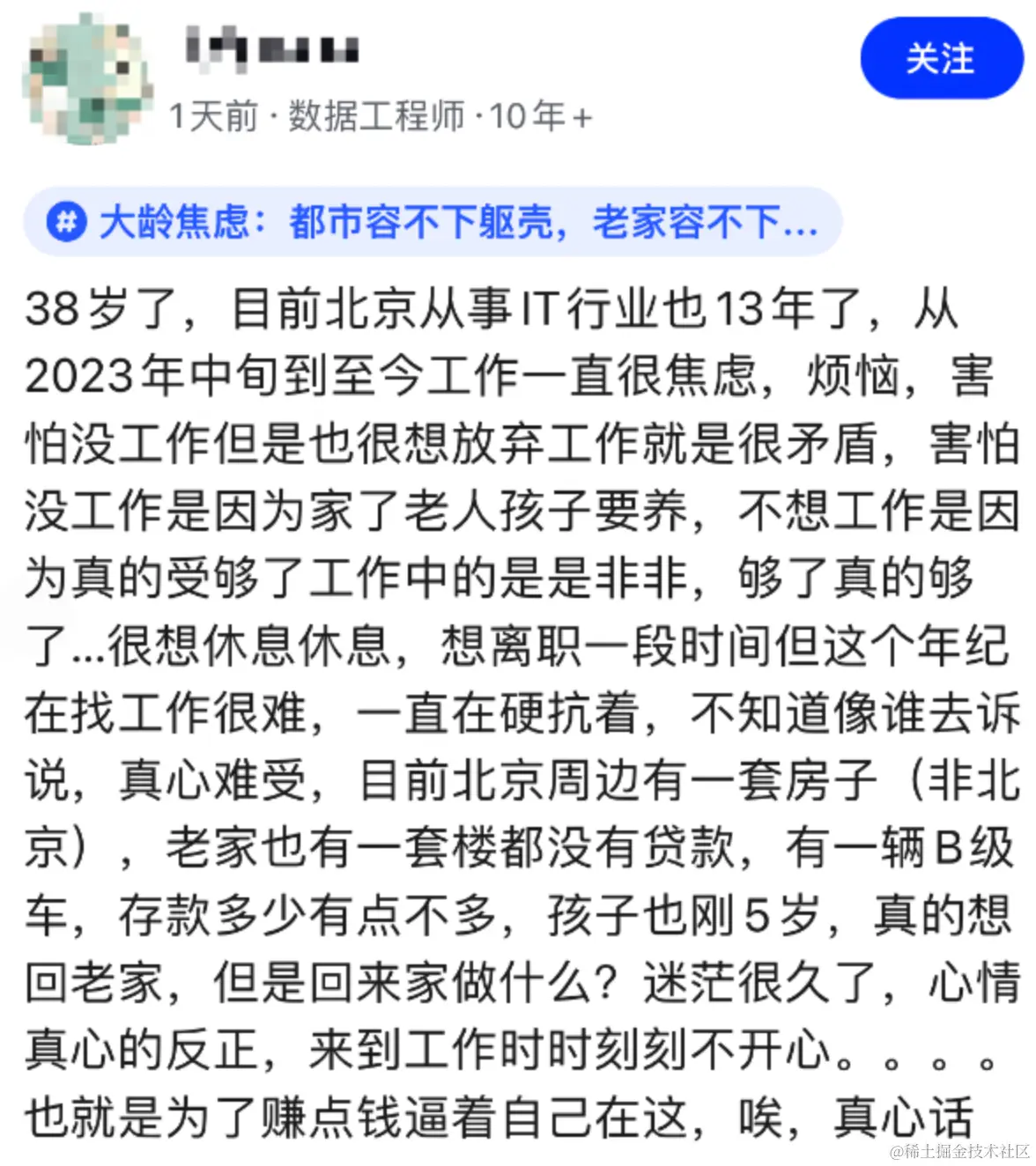This screenshot has width=1036, height=1166.
Task: Tap the blue 关注 follow button
Action: [940, 59]
